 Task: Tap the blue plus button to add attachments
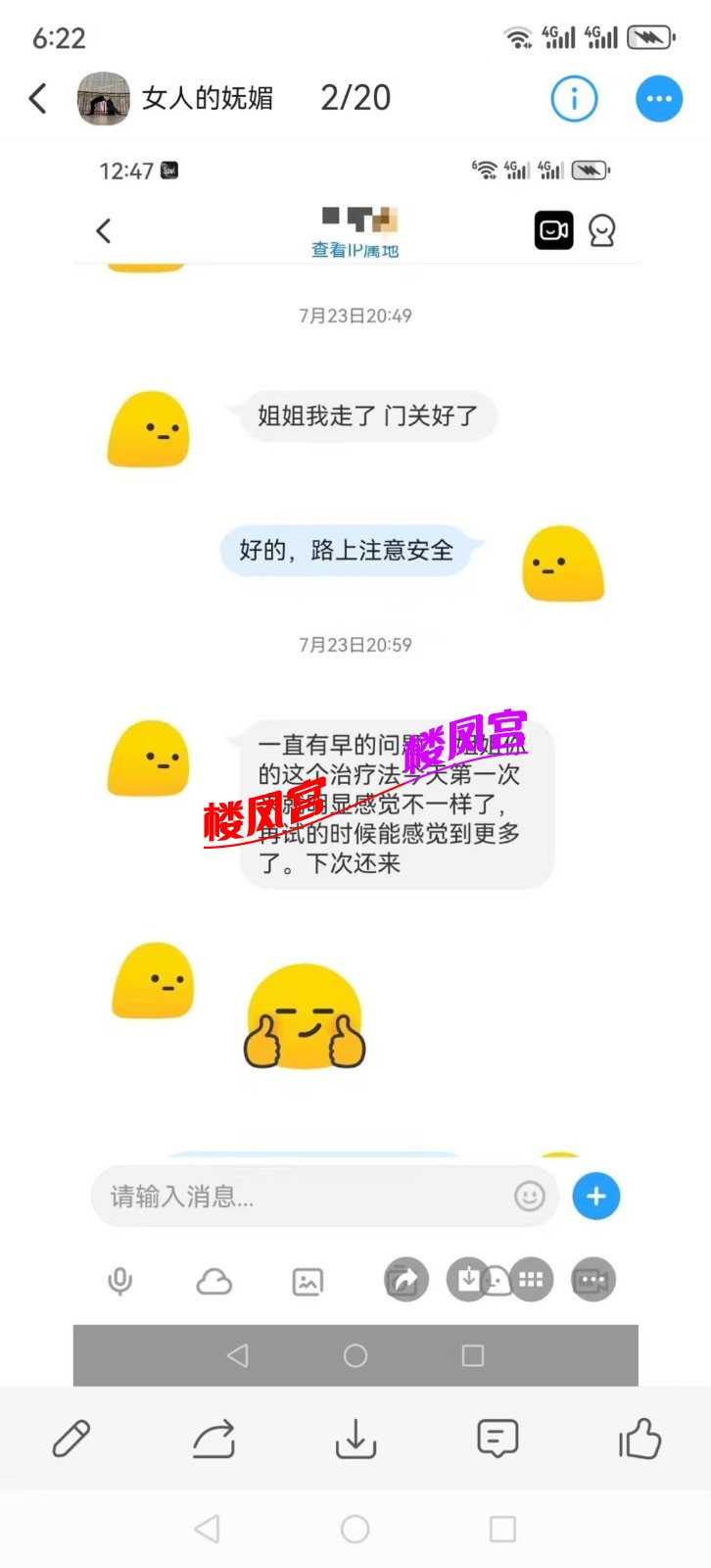pyautogui.click(x=595, y=1197)
